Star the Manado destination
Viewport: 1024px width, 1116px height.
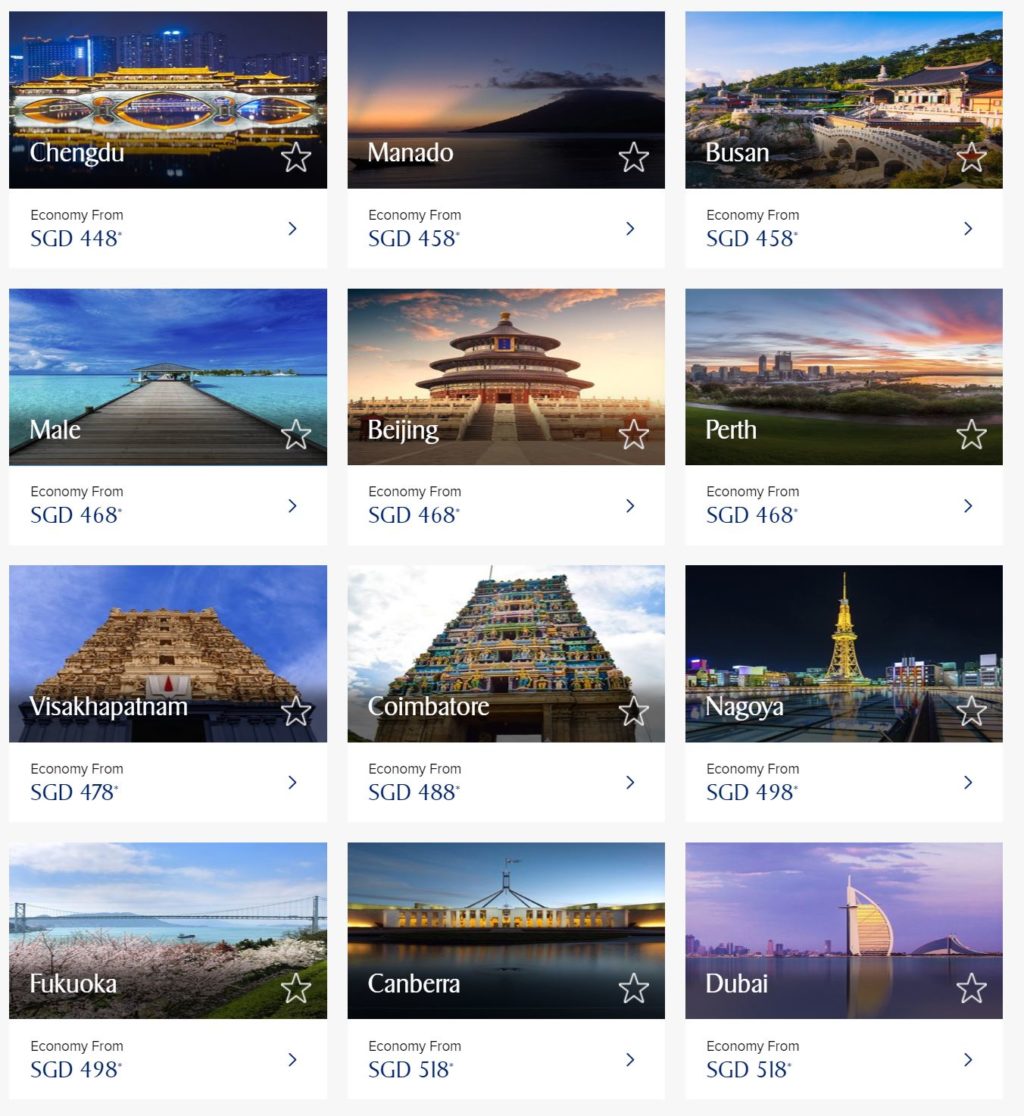pos(633,157)
